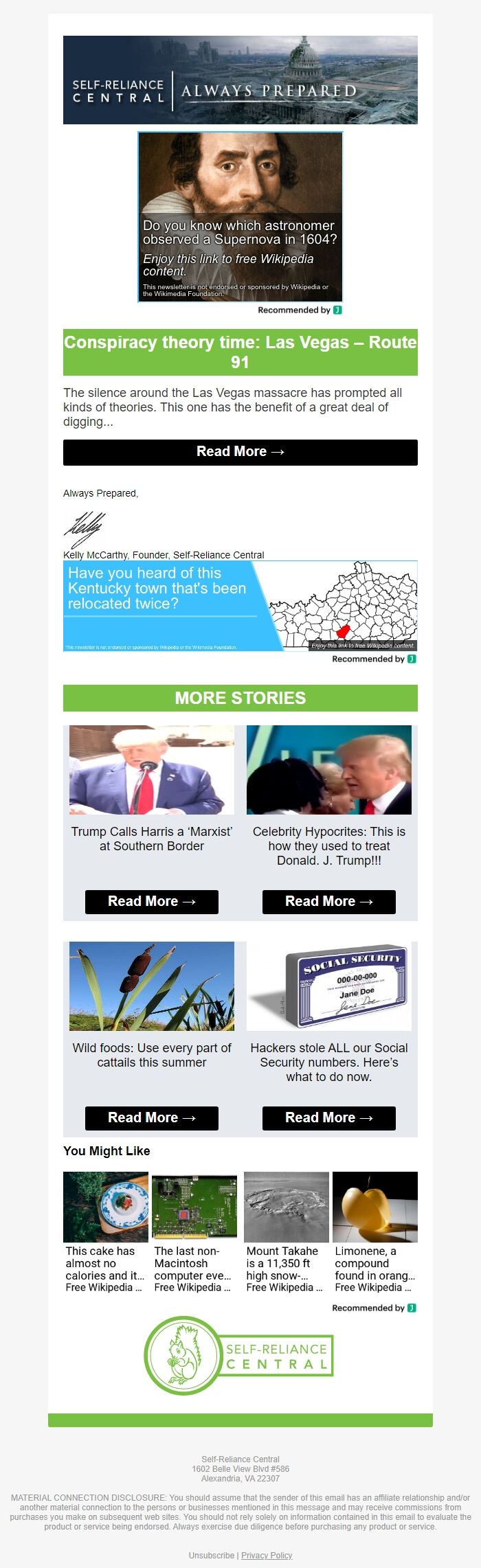Read more on Celebrity Hypocrites story
The image size is (481, 1568).
(x=328, y=902)
